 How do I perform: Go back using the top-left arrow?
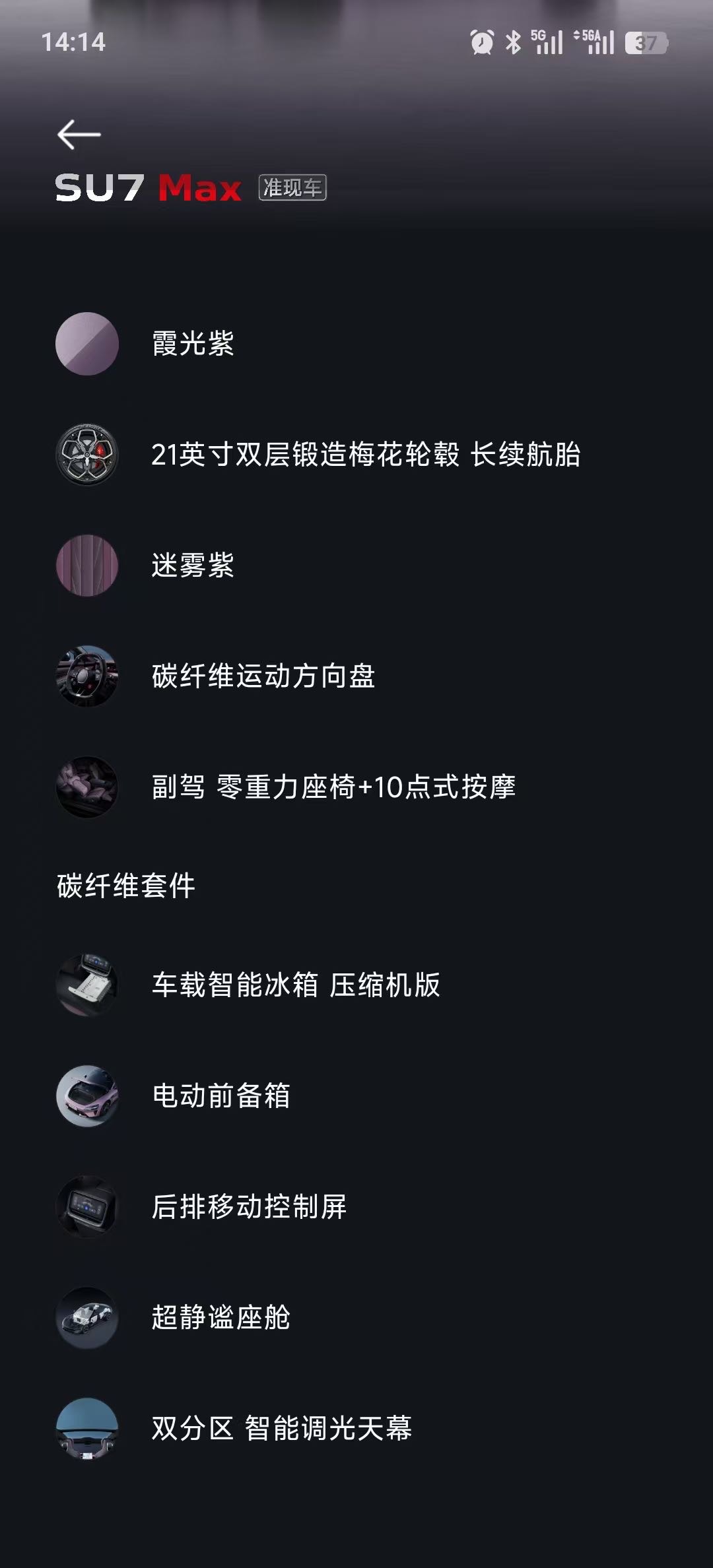79,135
